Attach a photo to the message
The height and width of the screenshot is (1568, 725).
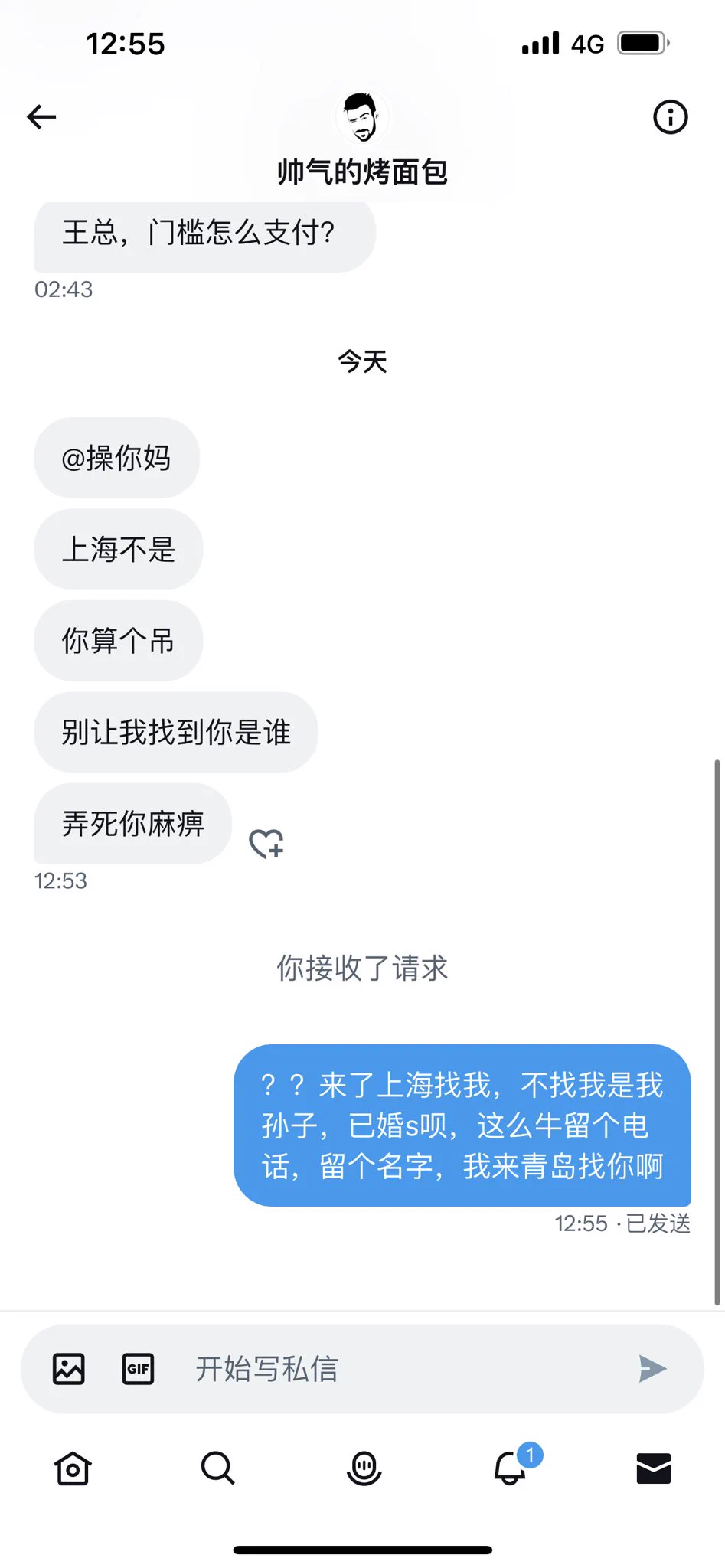[x=69, y=1369]
